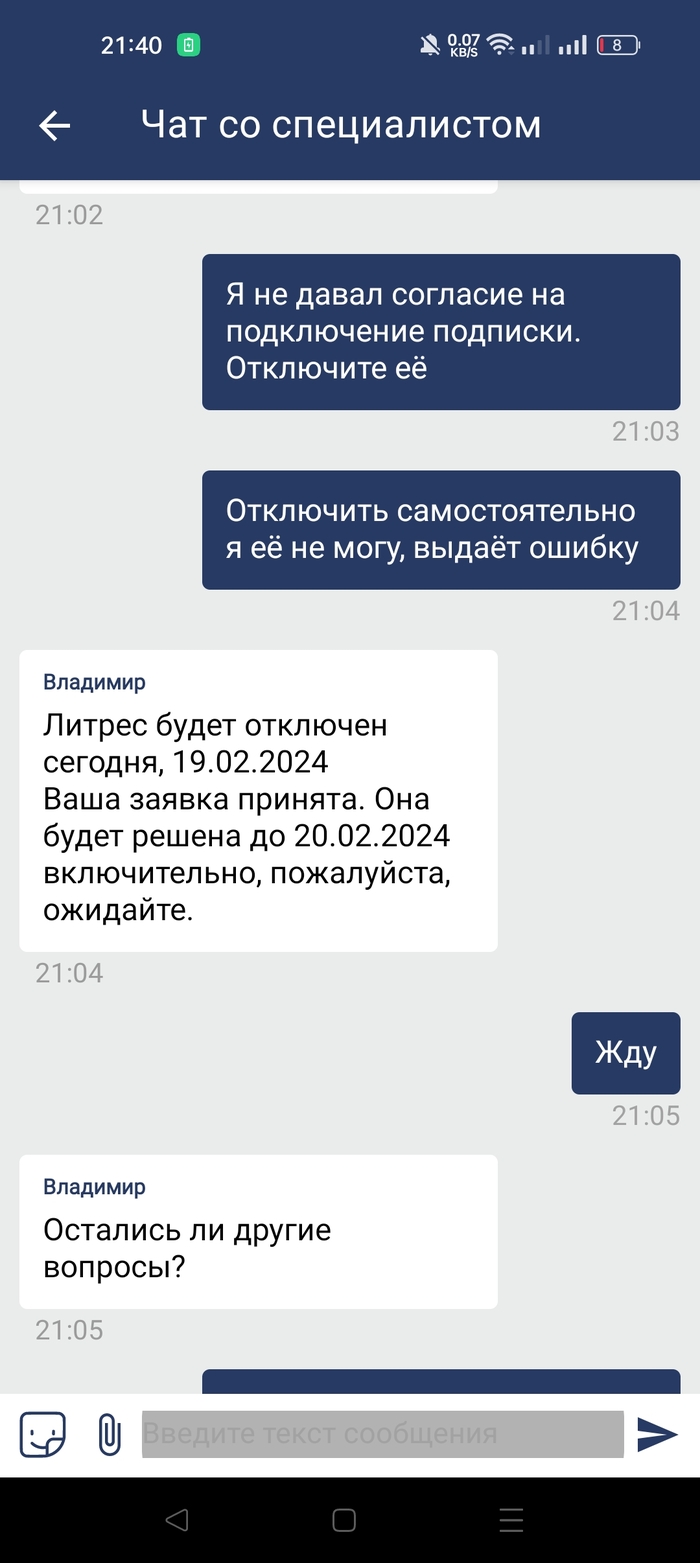Image resolution: width=700 pixels, height=1563 pixels.
Task: Focus the message text field
Action: [x=382, y=1434]
